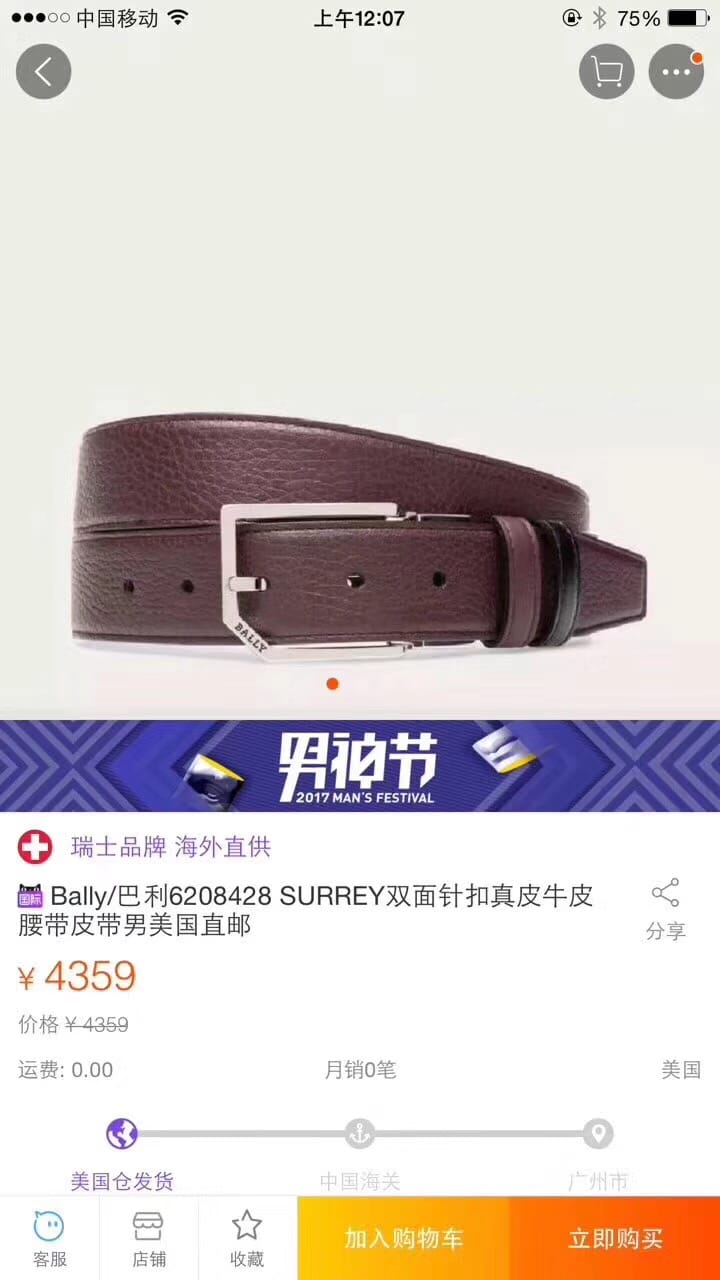The image size is (720, 1280).
Task: Buy now with 立即购买 button
Action: 614,1238
